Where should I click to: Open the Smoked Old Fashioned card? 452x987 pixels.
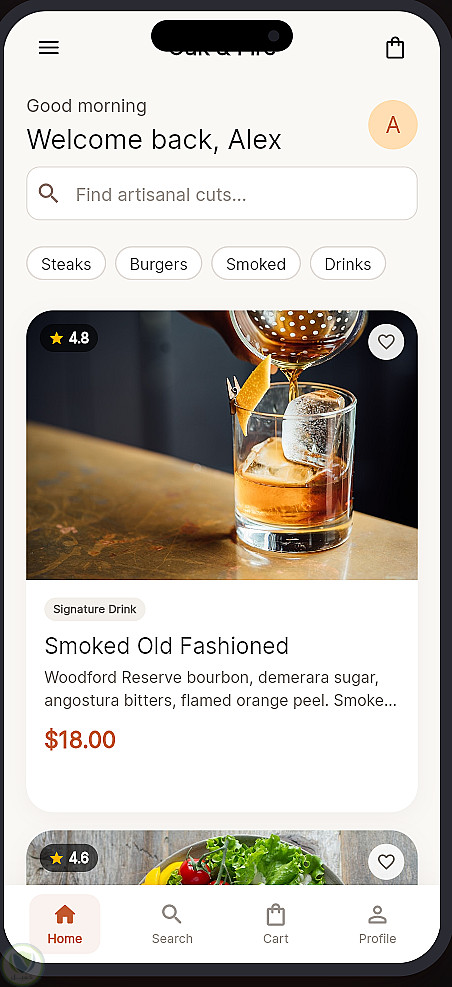[x=222, y=561]
